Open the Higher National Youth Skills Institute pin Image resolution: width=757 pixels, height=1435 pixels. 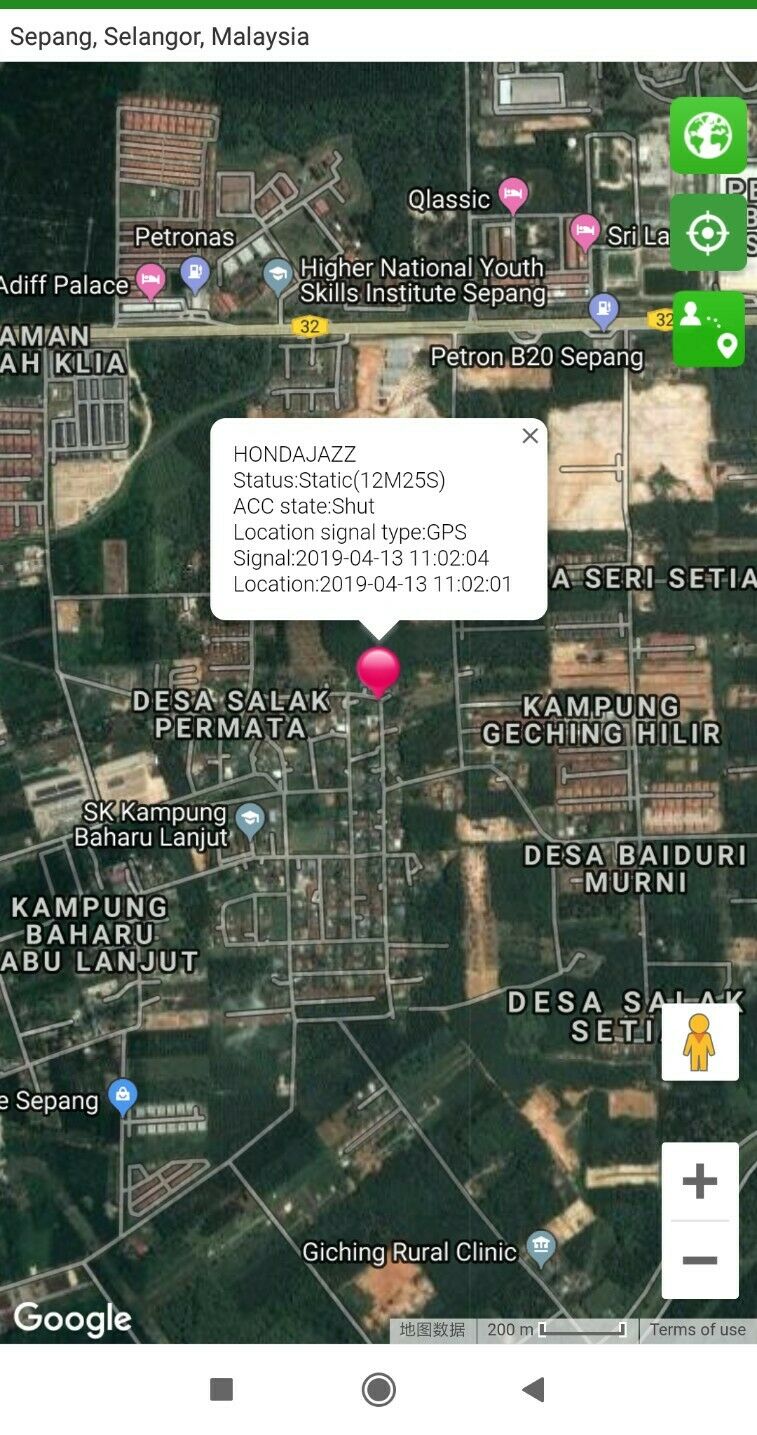pyautogui.click(x=277, y=273)
